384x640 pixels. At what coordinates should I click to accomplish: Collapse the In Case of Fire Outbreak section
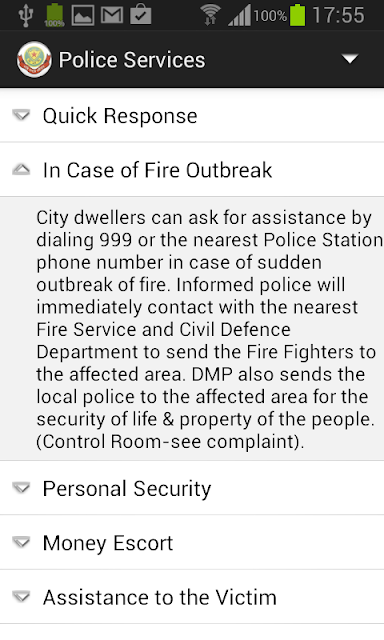(192, 170)
